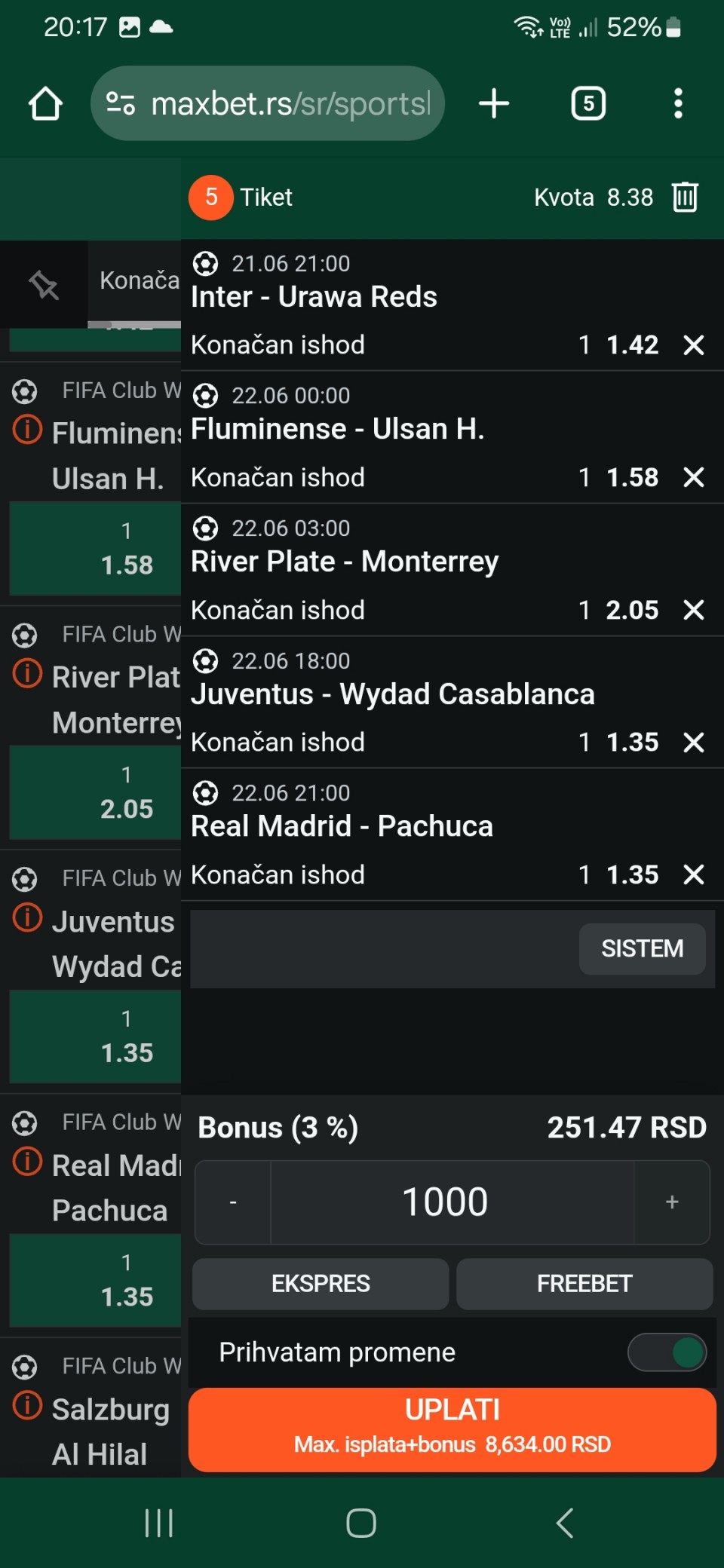Remove Fluminense - Ulsan H. from the ticket

(x=694, y=477)
